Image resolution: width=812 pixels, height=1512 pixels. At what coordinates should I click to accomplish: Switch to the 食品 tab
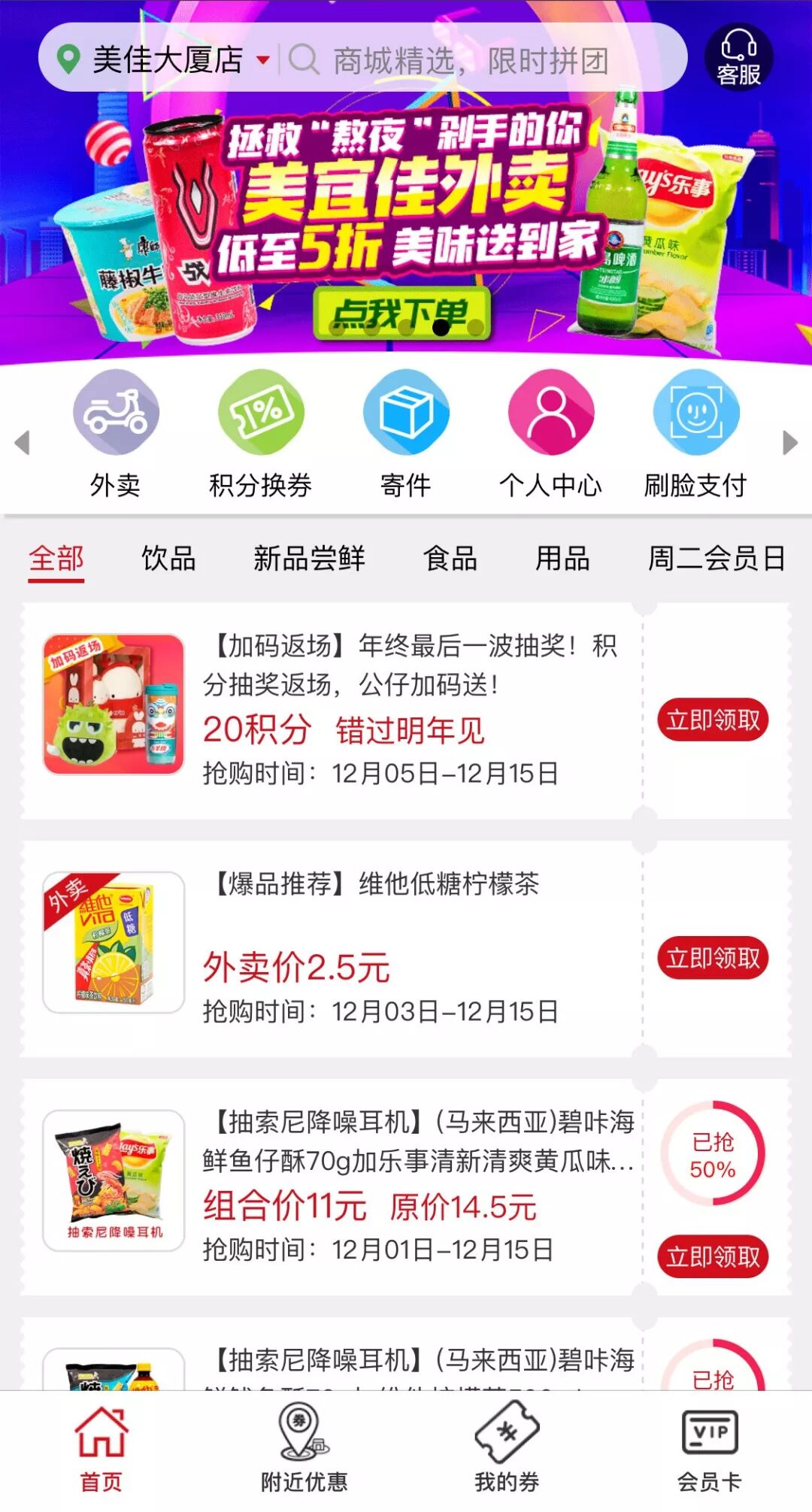click(x=450, y=559)
